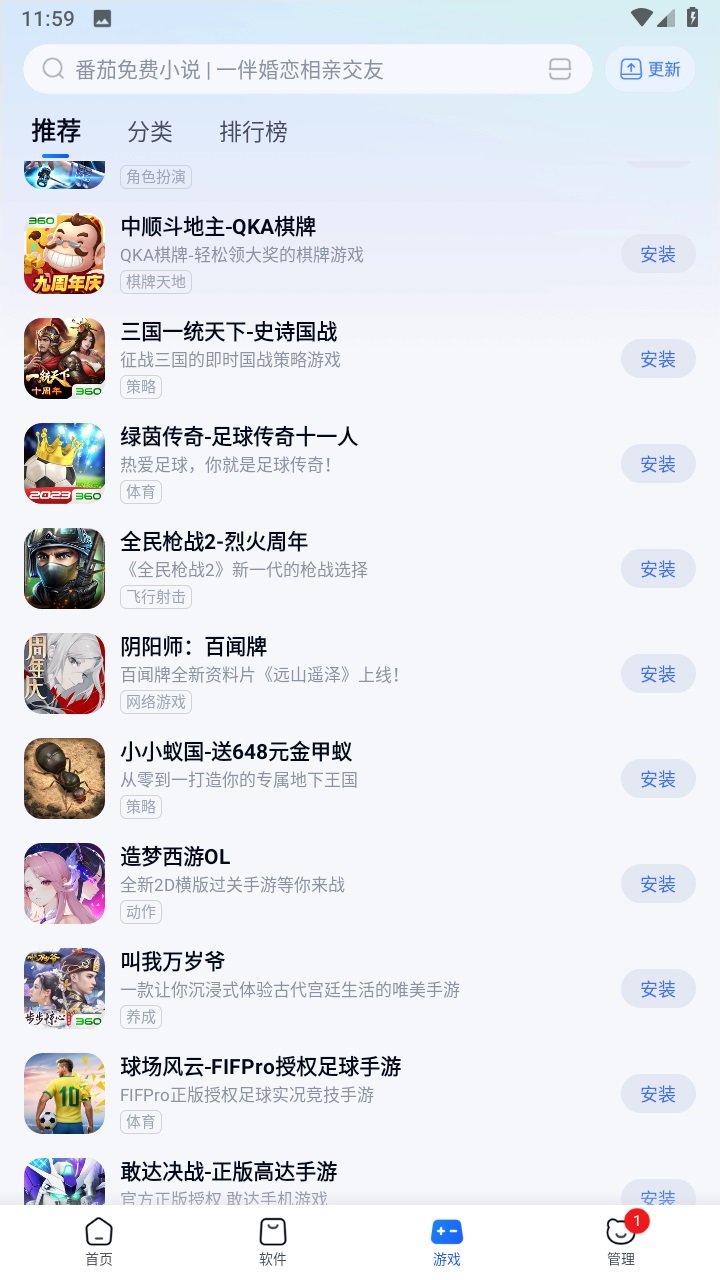
Task: Install 造梦西游OL
Action: [658, 884]
